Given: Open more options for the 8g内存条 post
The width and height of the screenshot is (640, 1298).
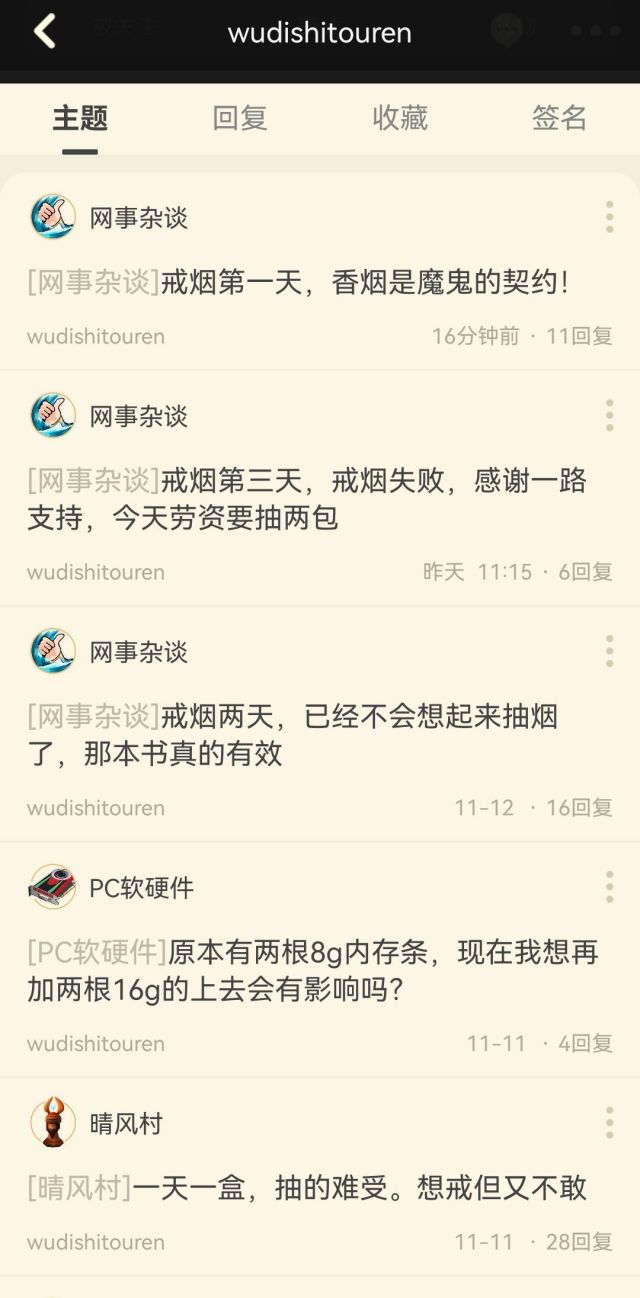Looking at the screenshot, I should (609, 886).
